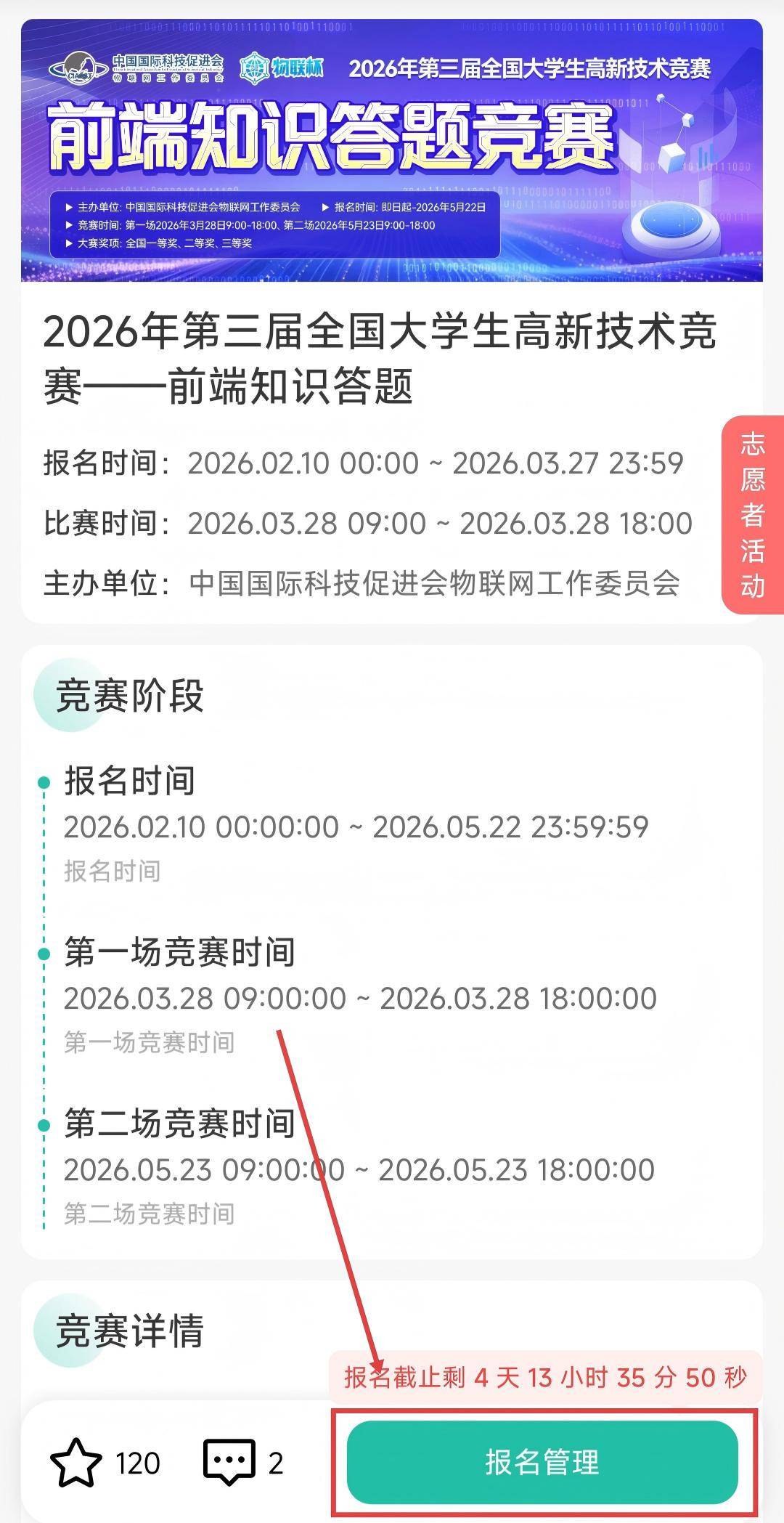Tap the 报名管理 button
The image size is (784, 1523).
(x=542, y=1461)
